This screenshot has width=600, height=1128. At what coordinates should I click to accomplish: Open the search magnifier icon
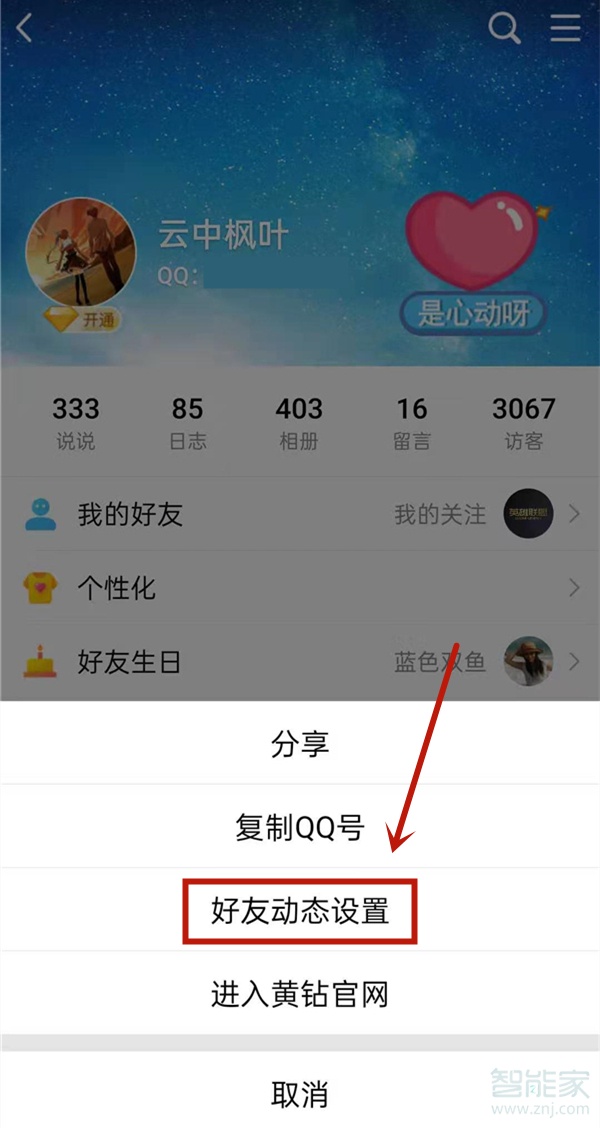tap(504, 29)
